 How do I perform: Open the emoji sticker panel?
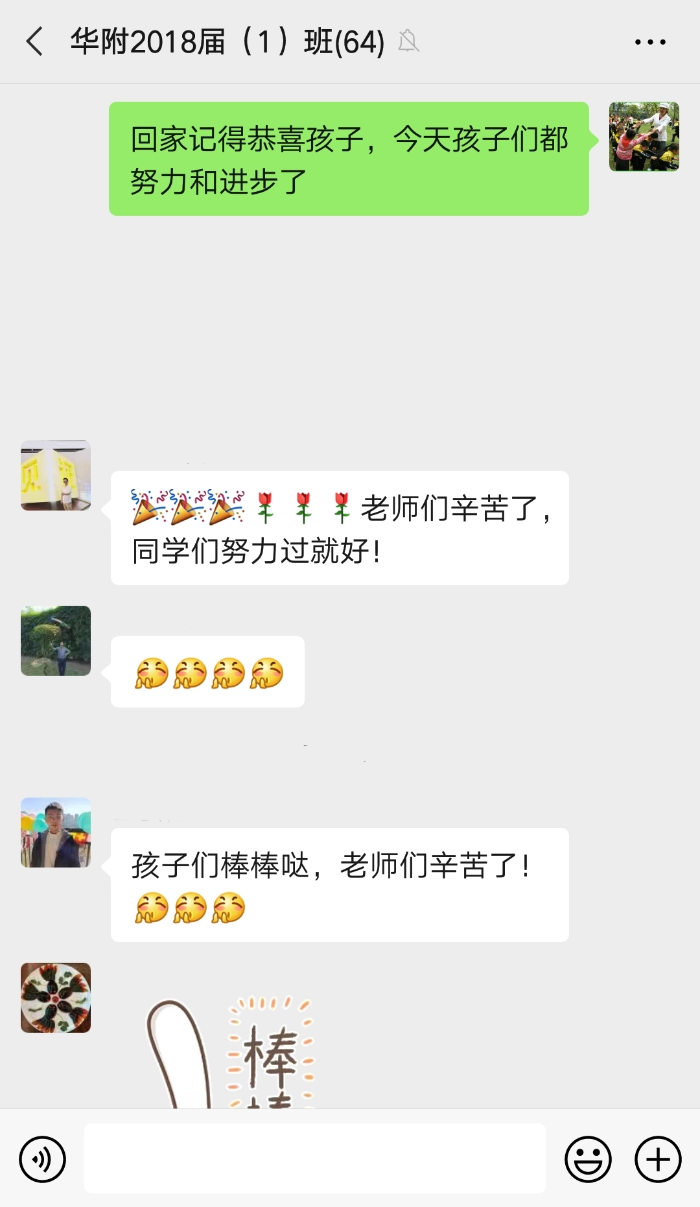tap(588, 1159)
